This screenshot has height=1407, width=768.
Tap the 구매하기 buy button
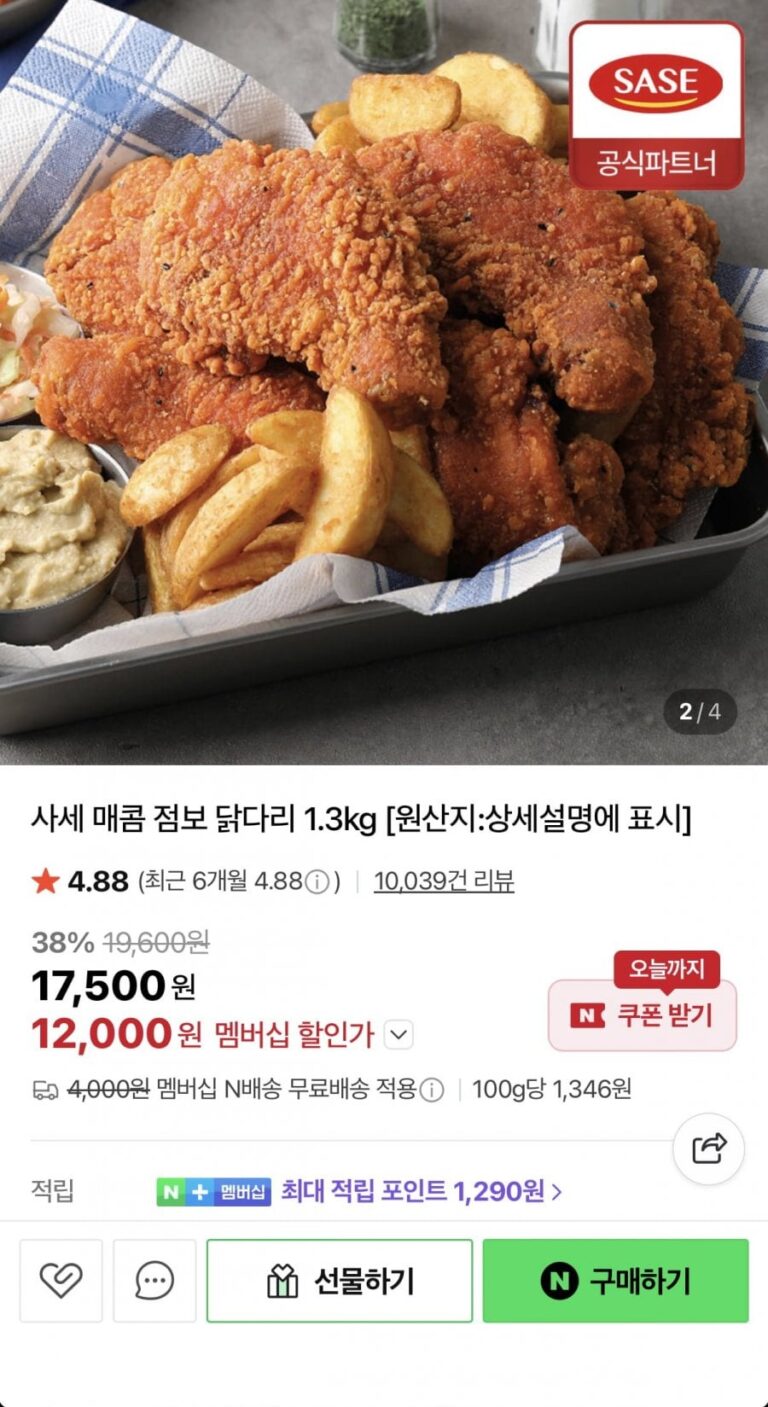tap(615, 1281)
